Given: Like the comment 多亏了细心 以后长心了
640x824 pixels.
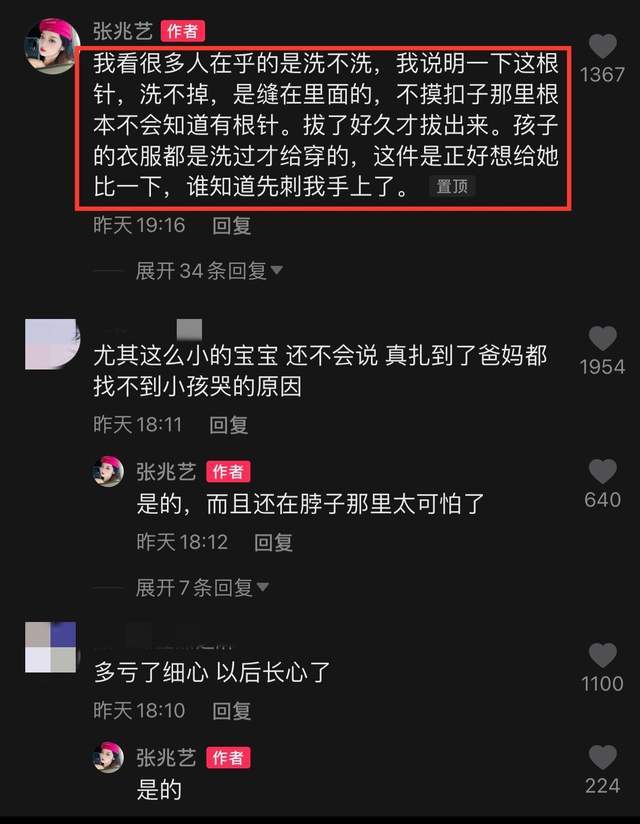Looking at the screenshot, I should coord(602,655).
